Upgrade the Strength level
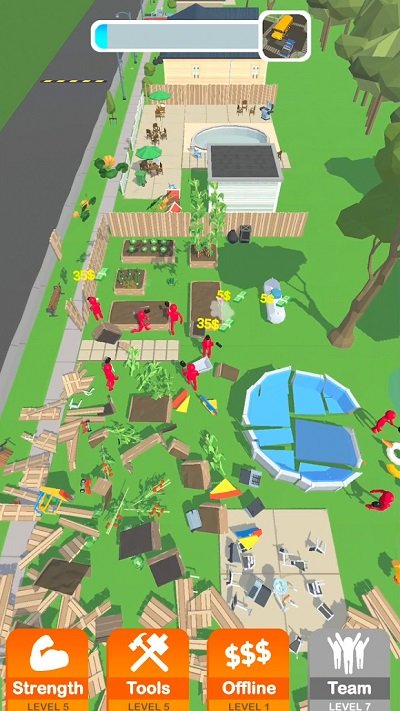Screen dimensions: 400x711 [47, 670]
